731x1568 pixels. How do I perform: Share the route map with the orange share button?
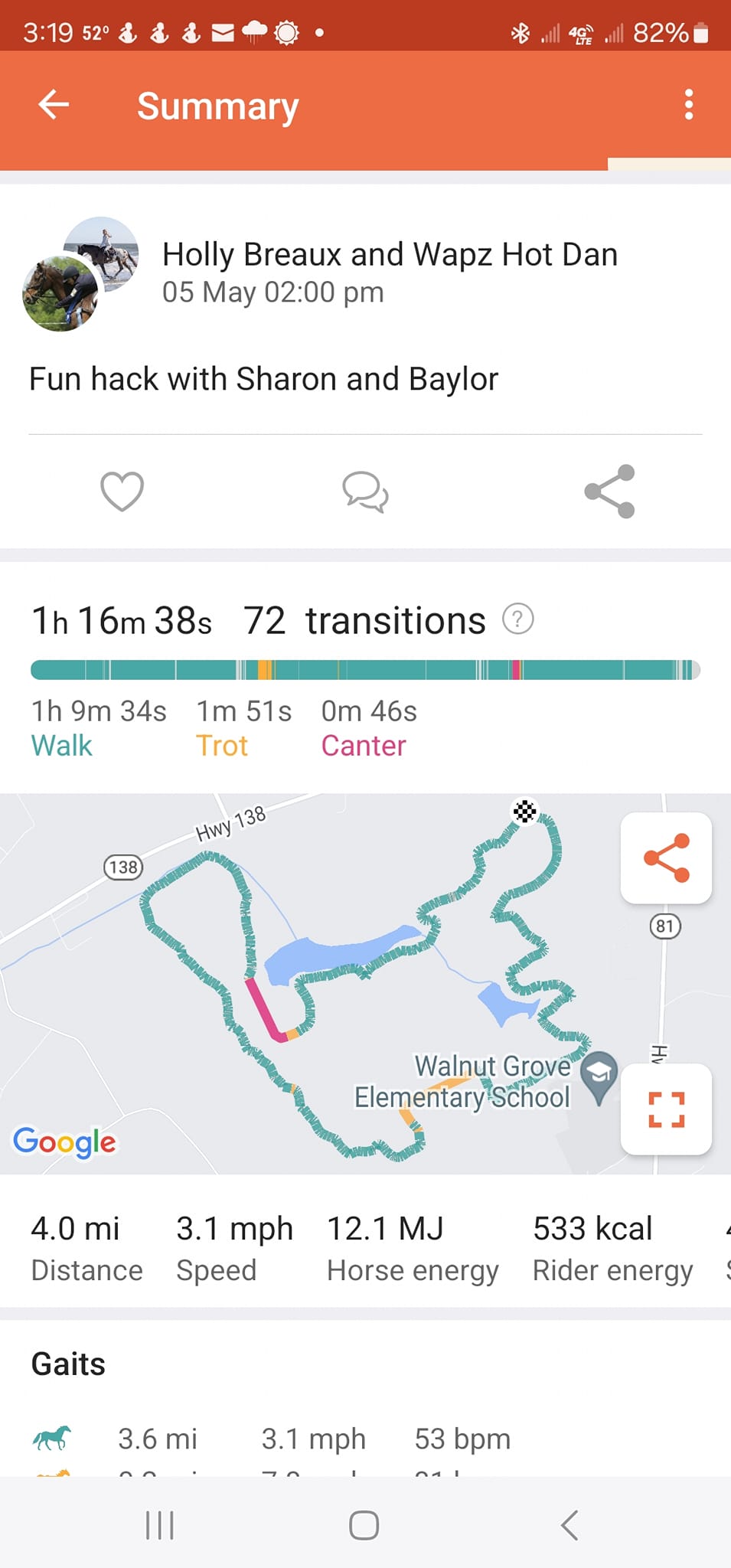pos(666,858)
